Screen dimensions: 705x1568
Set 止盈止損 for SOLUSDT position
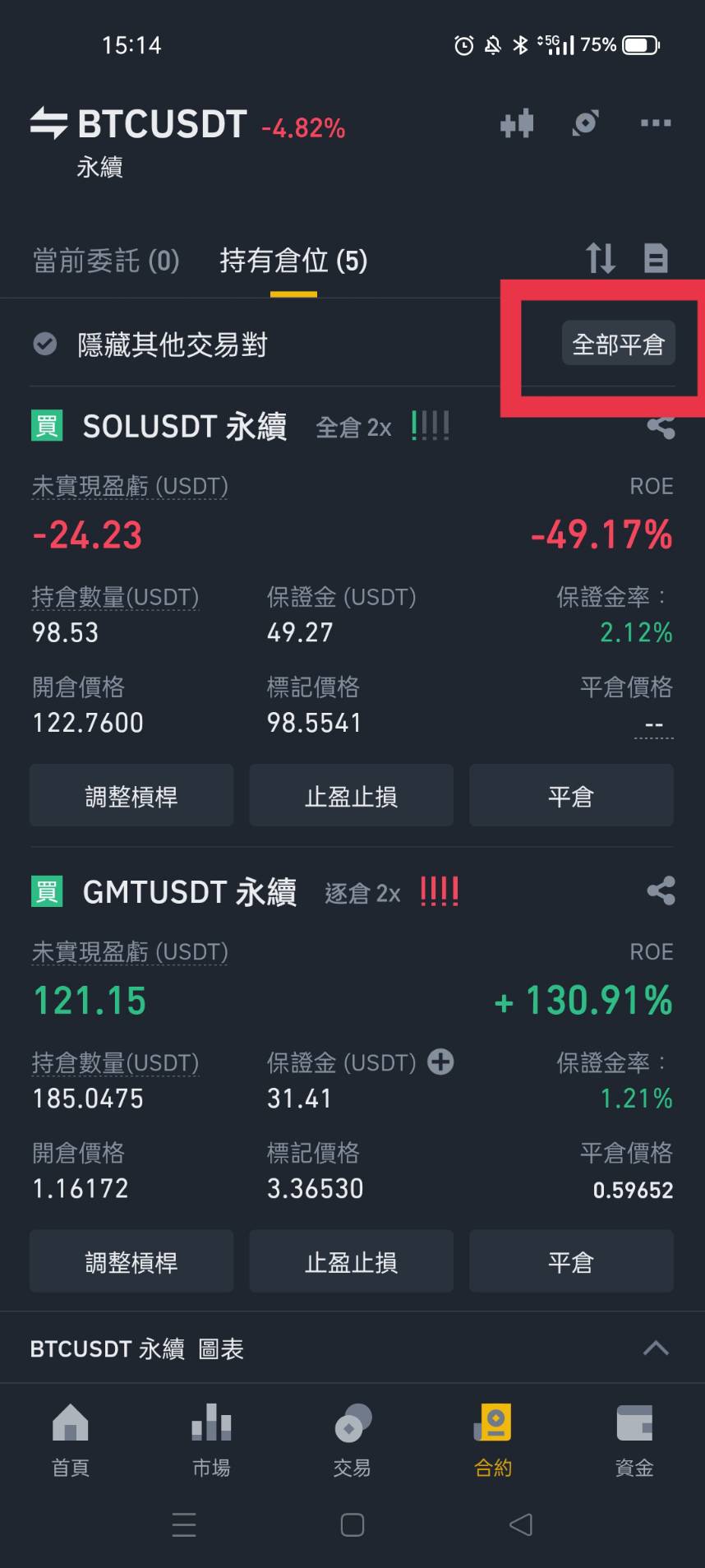point(351,795)
